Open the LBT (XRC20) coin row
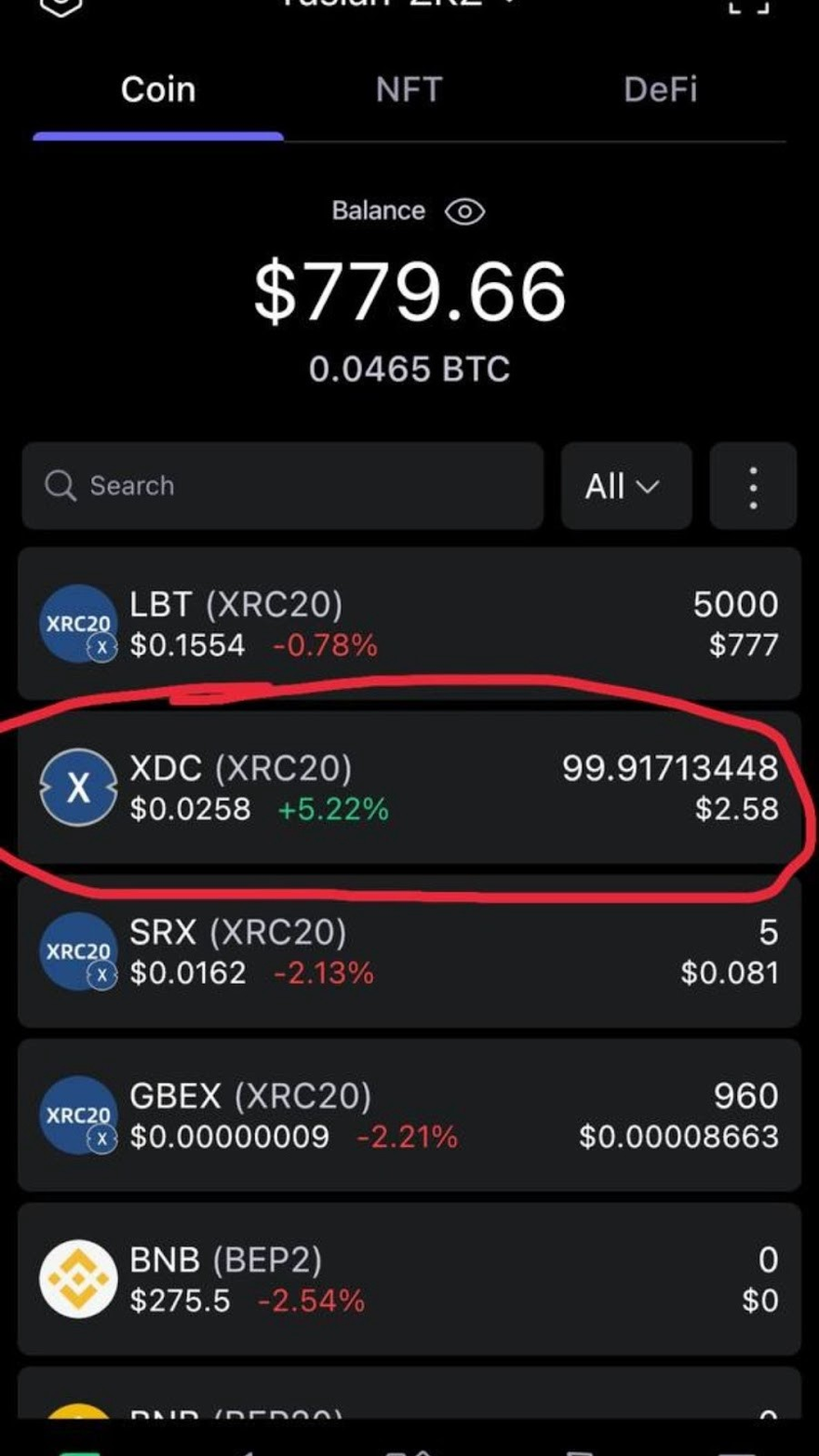819x1456 pixels. pos(409,624)
